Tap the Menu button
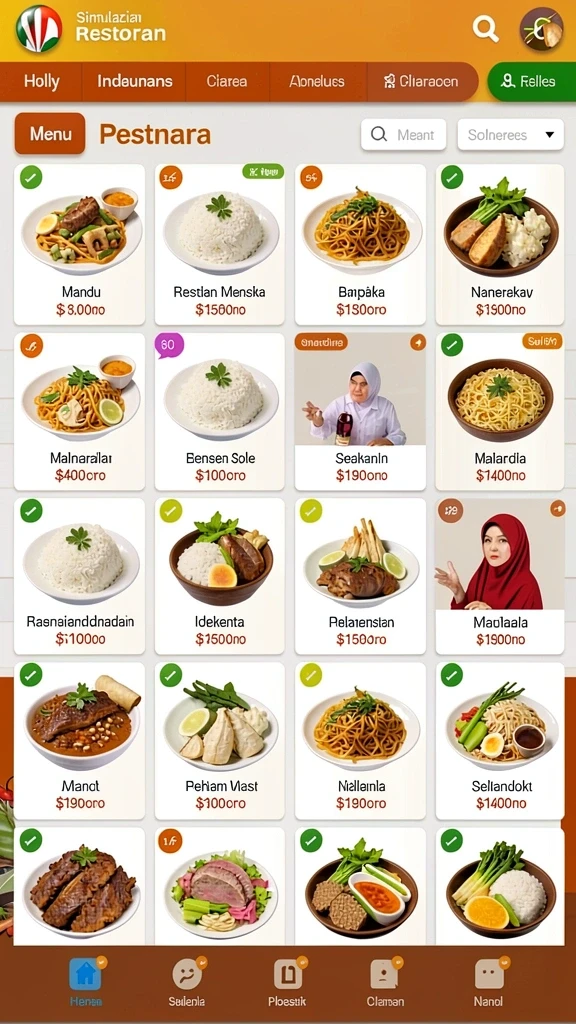Screen dimensions: 576x1024 click(x=50, y=134)
